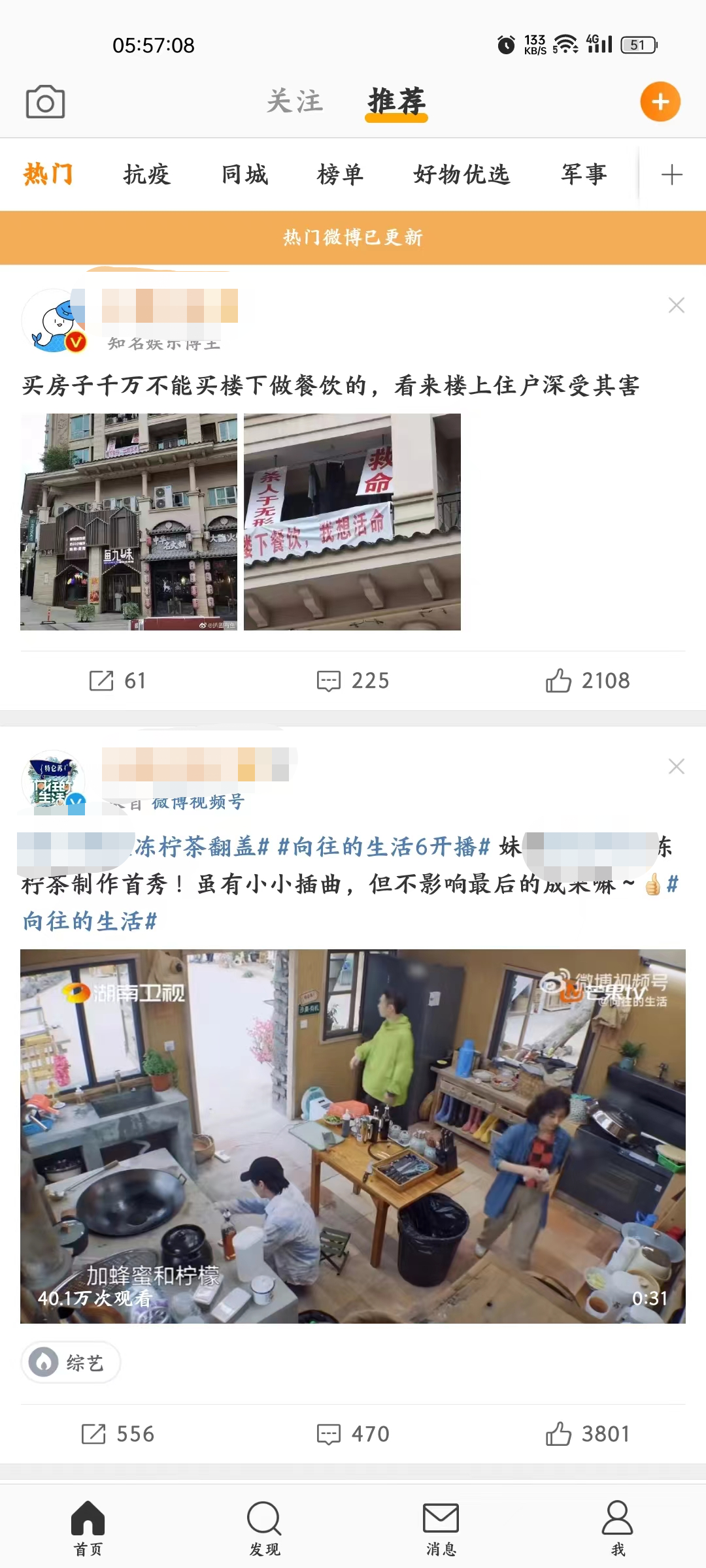Open comments on the 225-comment post
Image resolution: width=706 pixels, height=1568 pixels.
pos(352,681)
